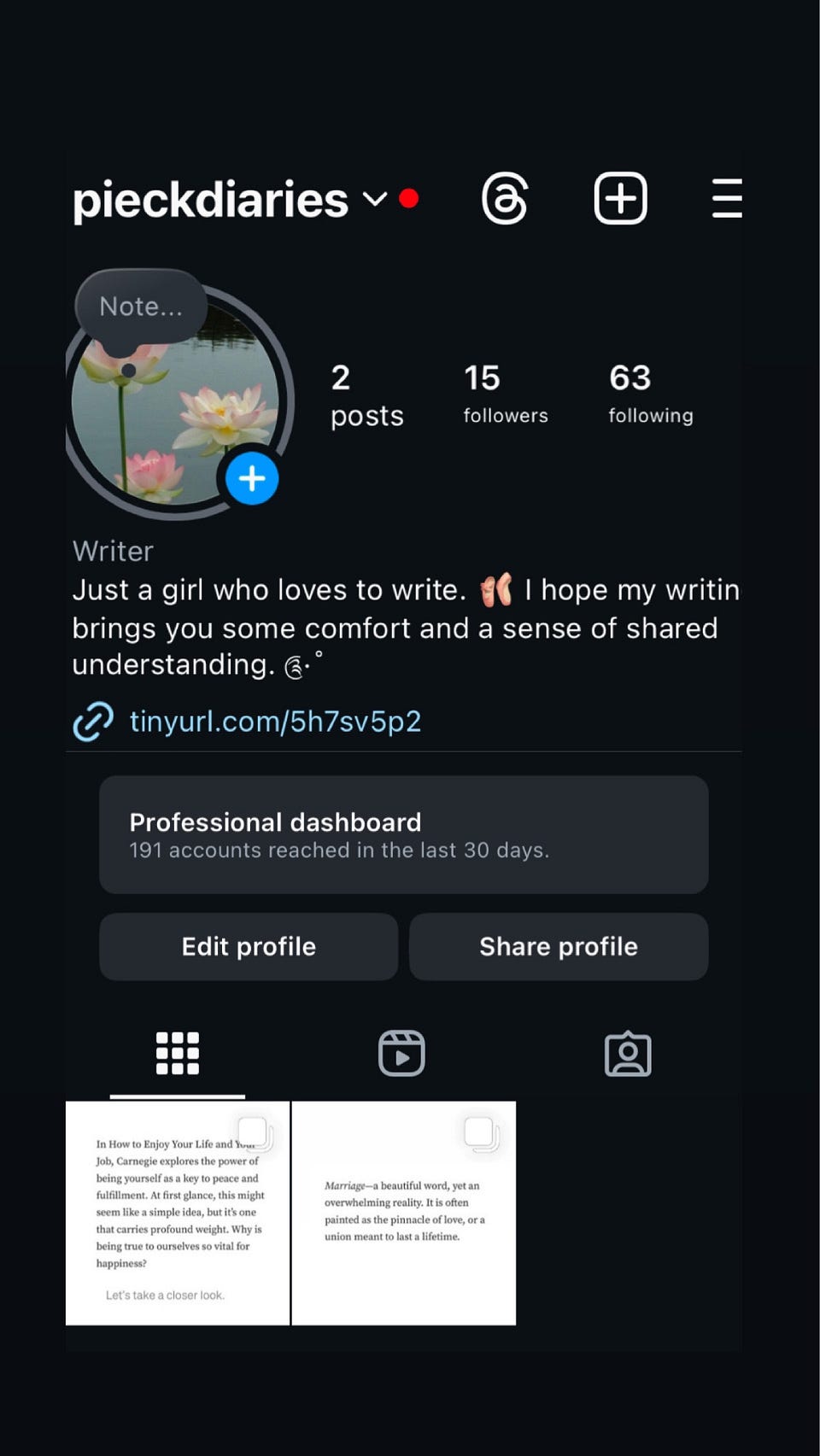
Task: Open the Carnegie quote post thumbnail
Action: pos(177,1213)
